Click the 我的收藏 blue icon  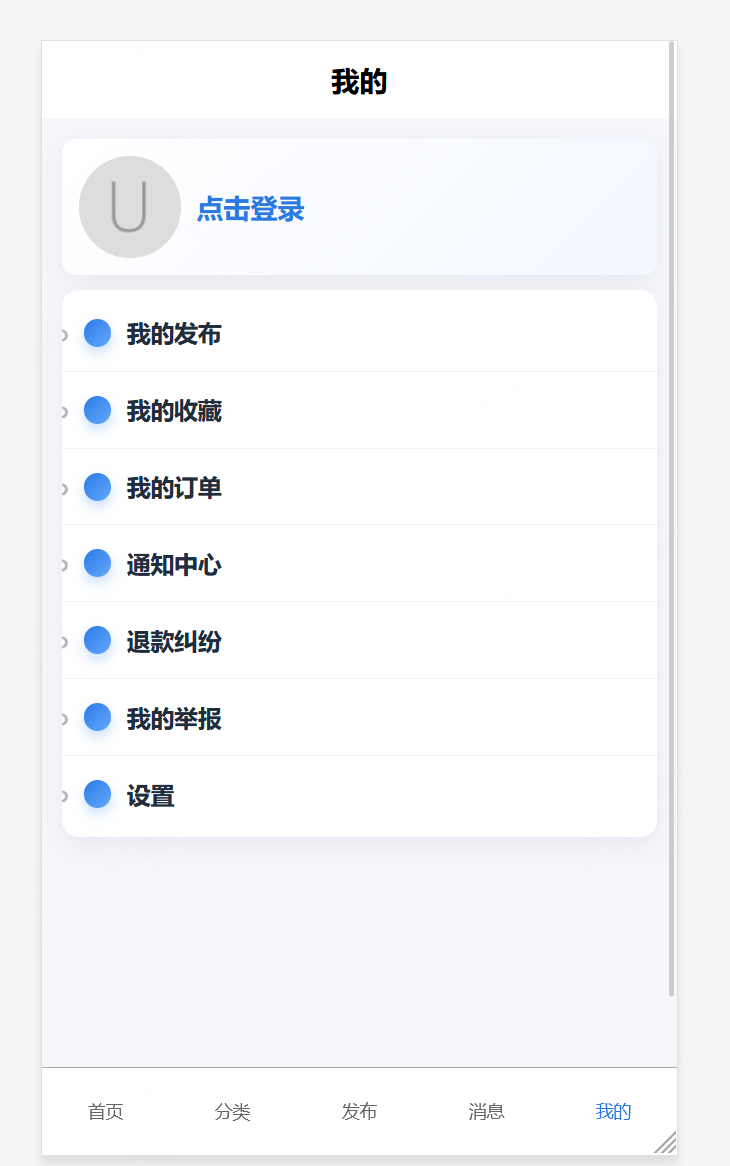point(97,410)
